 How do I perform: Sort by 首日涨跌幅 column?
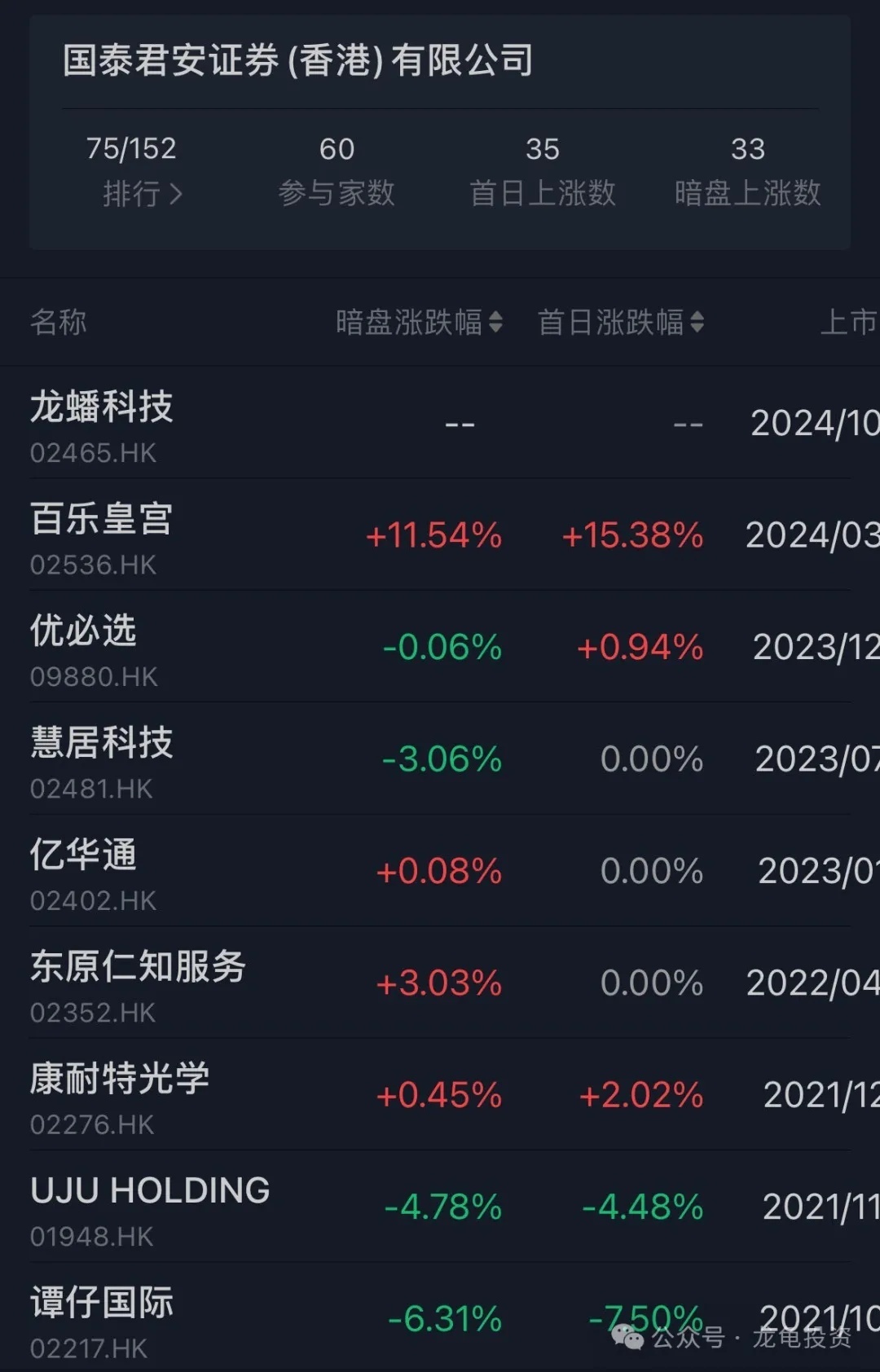[x=620, y=323]
